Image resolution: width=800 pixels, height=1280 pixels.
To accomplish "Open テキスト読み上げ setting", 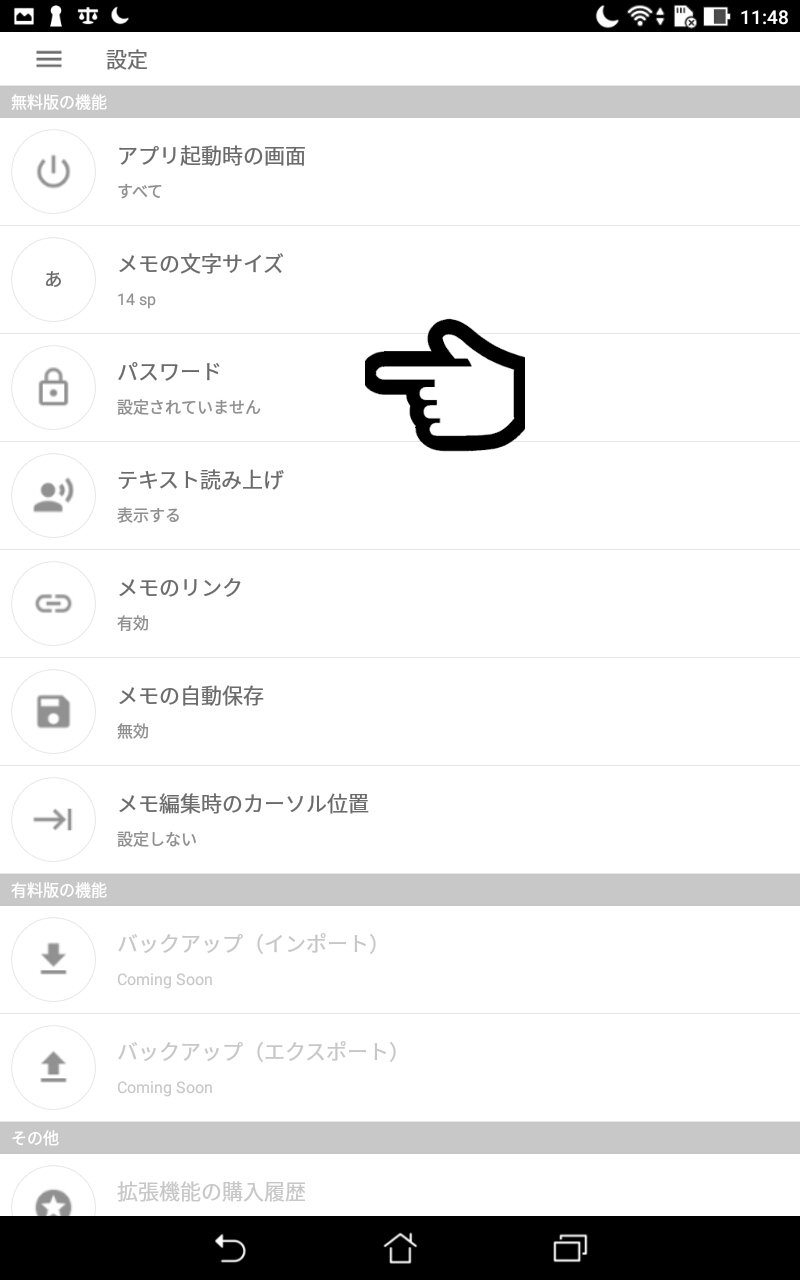I will tap(400, 496).
